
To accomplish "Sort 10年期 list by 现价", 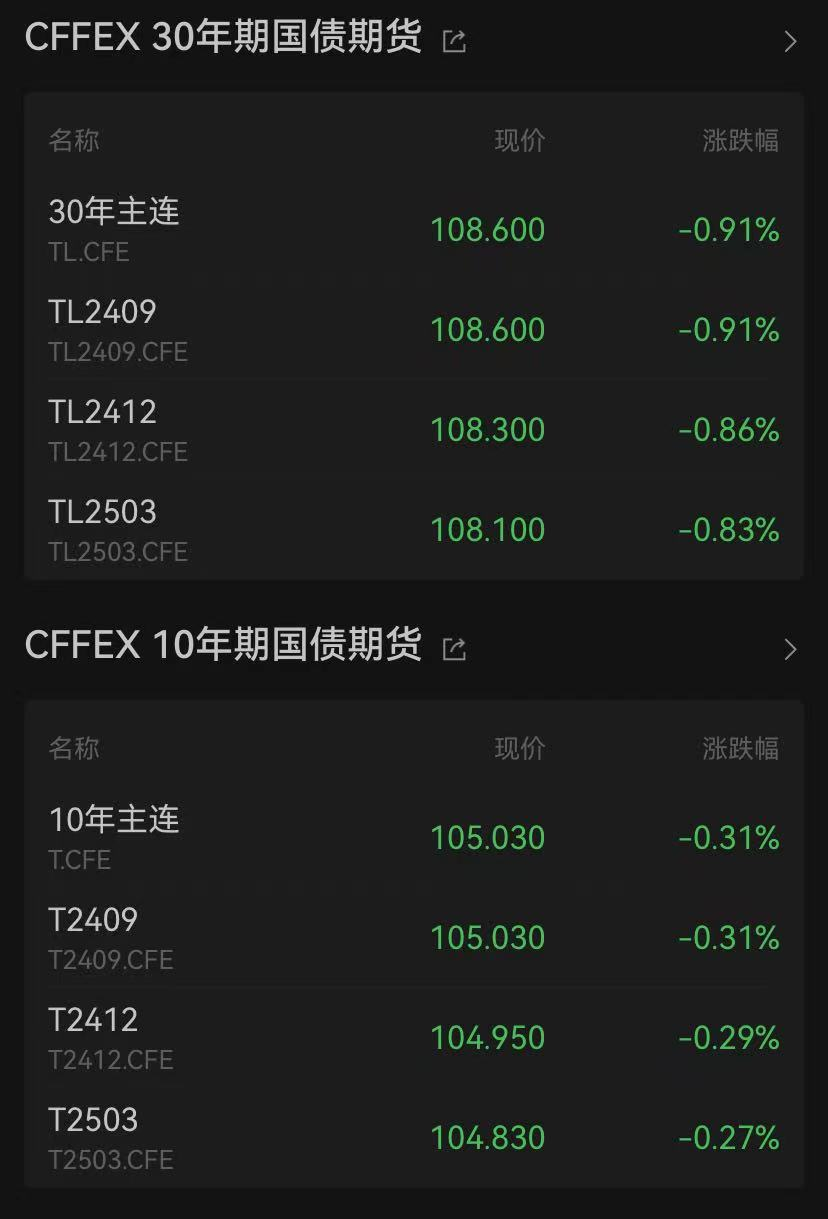I will coord(520,749).
